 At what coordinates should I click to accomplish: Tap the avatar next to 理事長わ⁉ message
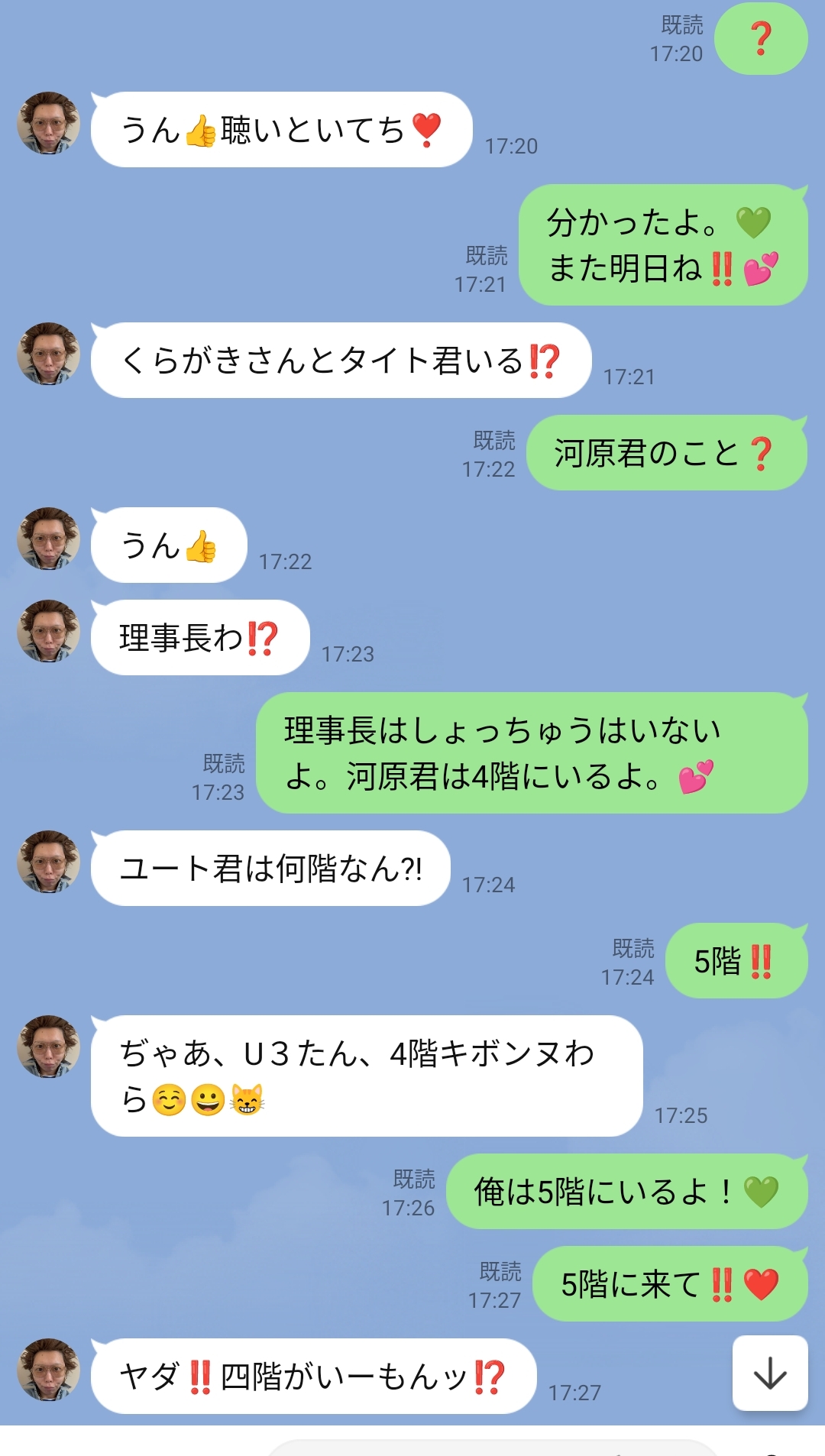[x=48, y=633]
